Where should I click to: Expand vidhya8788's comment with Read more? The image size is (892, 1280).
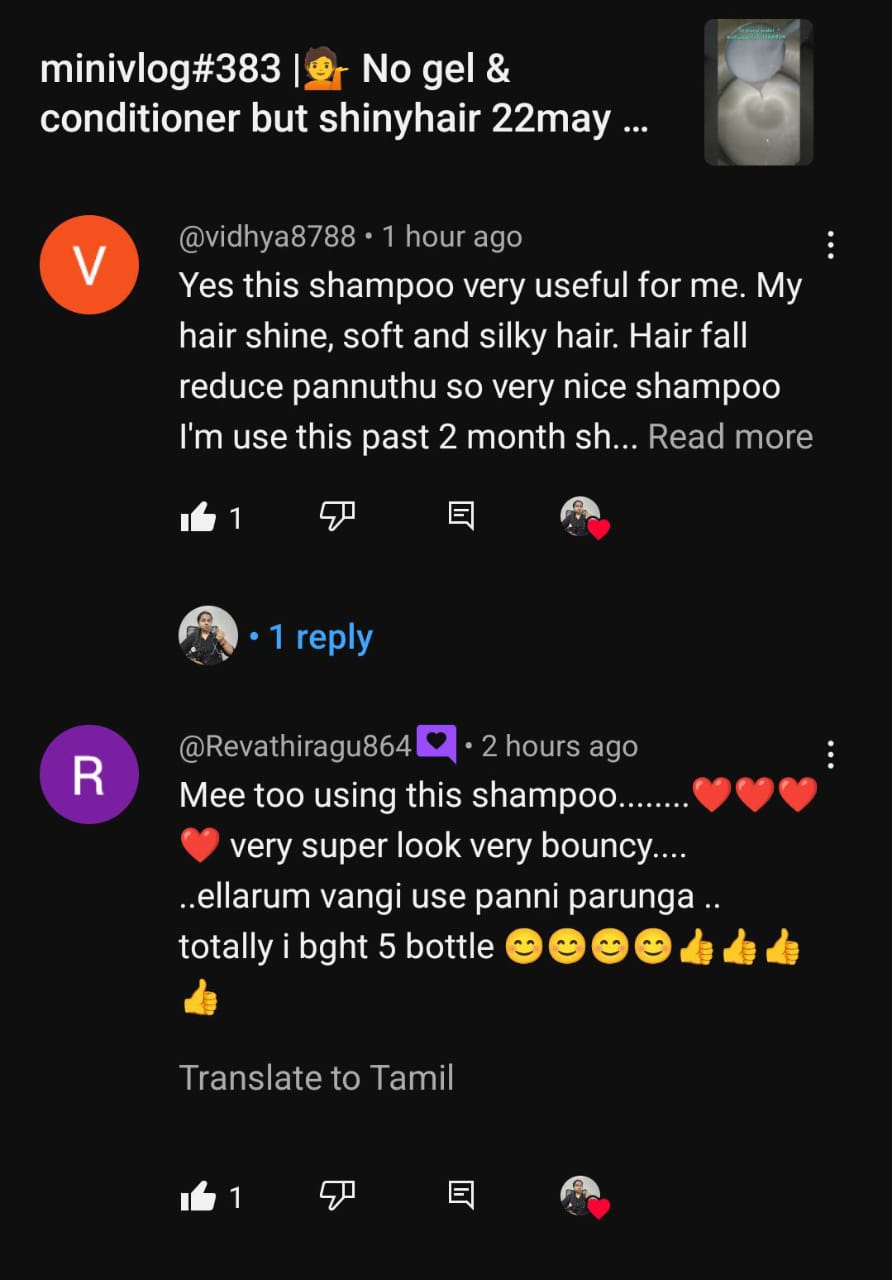tap(730, 437)
